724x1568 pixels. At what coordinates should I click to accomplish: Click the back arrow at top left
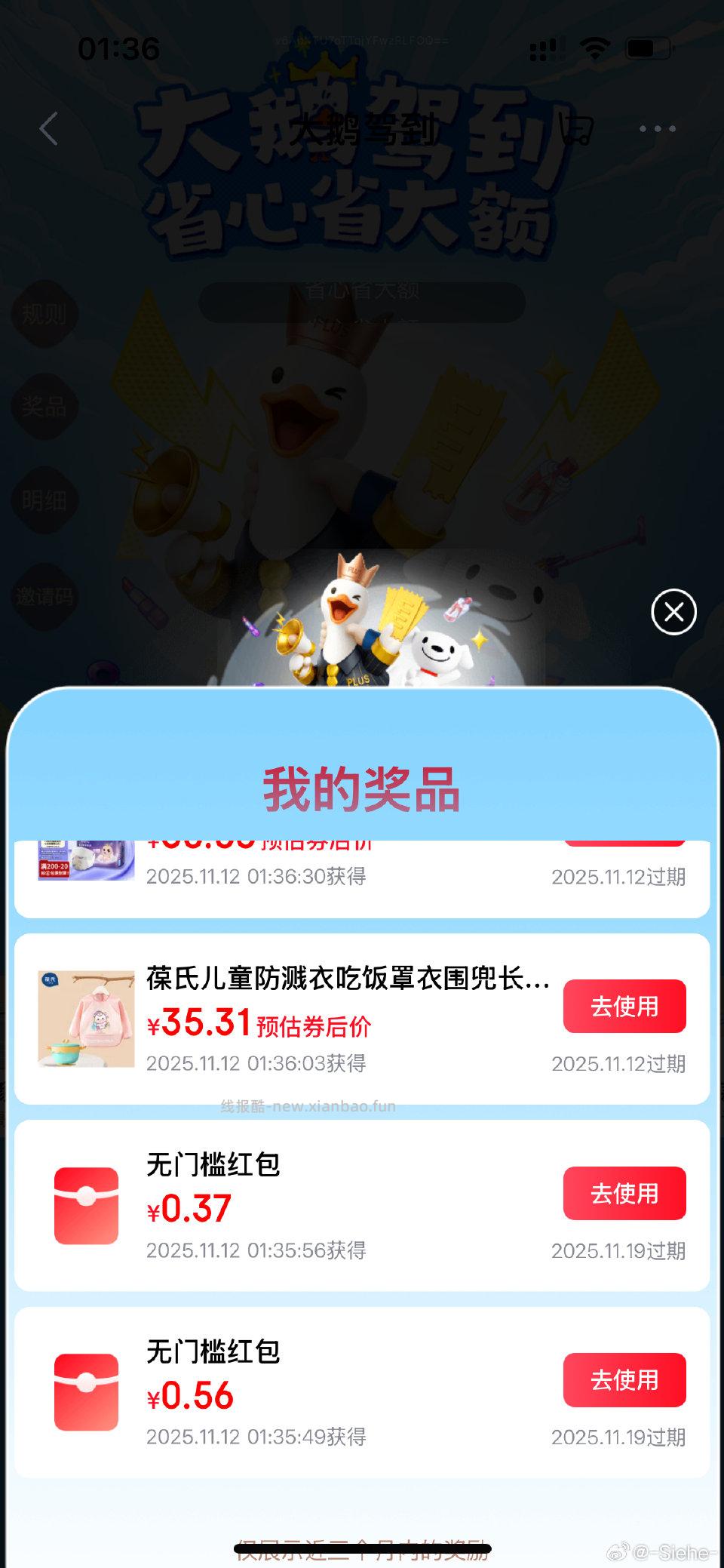coord(48,128)
